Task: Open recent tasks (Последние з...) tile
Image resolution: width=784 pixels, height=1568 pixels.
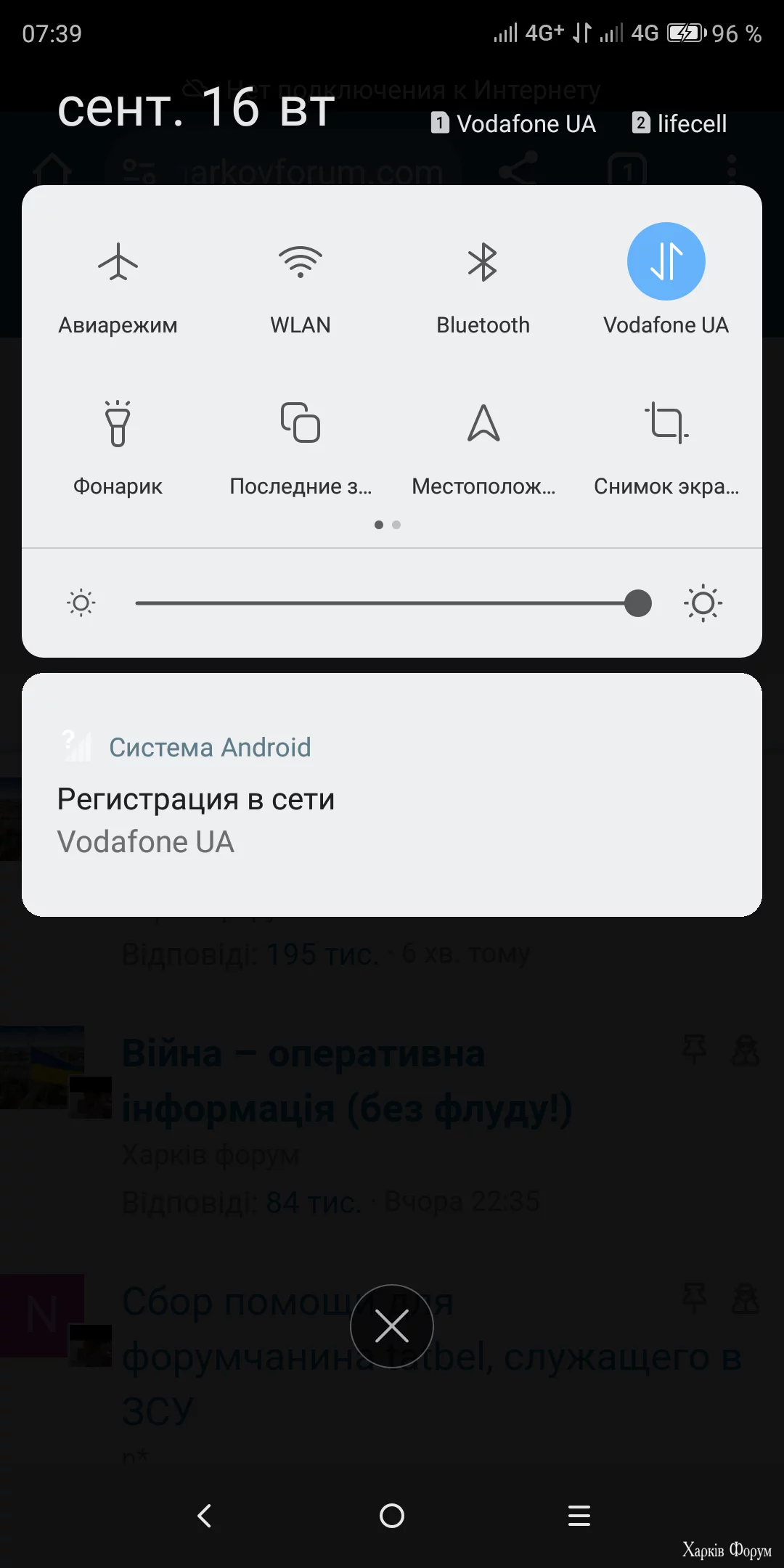Action: click(301, 423)
